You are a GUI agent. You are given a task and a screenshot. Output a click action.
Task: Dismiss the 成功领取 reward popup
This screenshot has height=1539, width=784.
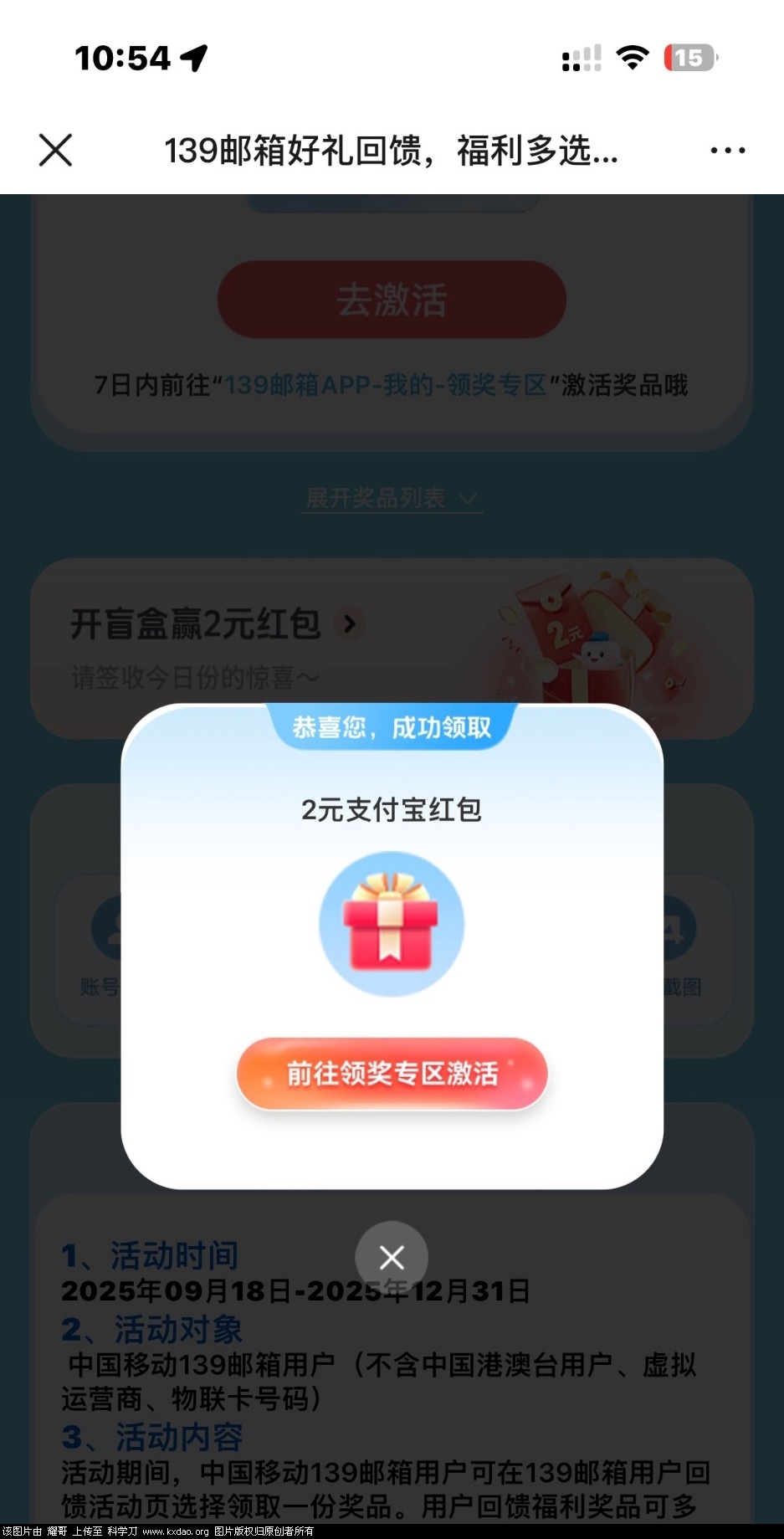[392, 1257]
